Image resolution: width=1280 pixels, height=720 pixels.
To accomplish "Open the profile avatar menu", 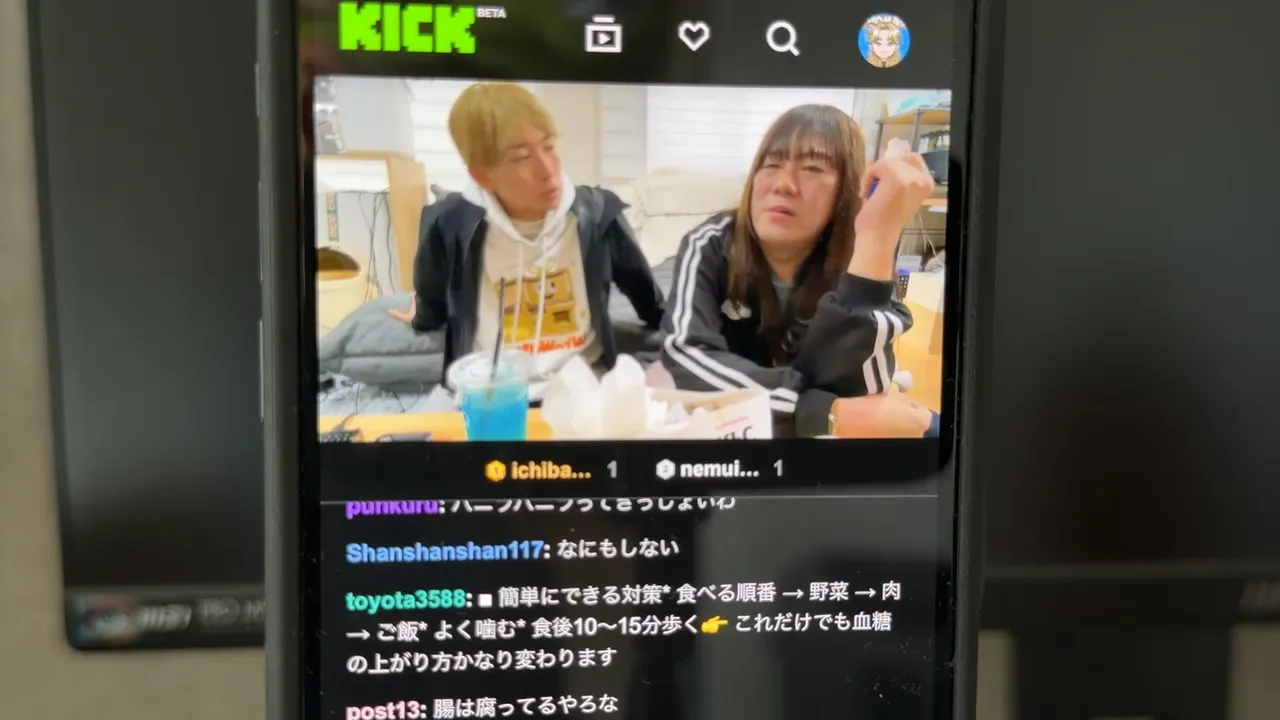I will (x=883, y=40).
